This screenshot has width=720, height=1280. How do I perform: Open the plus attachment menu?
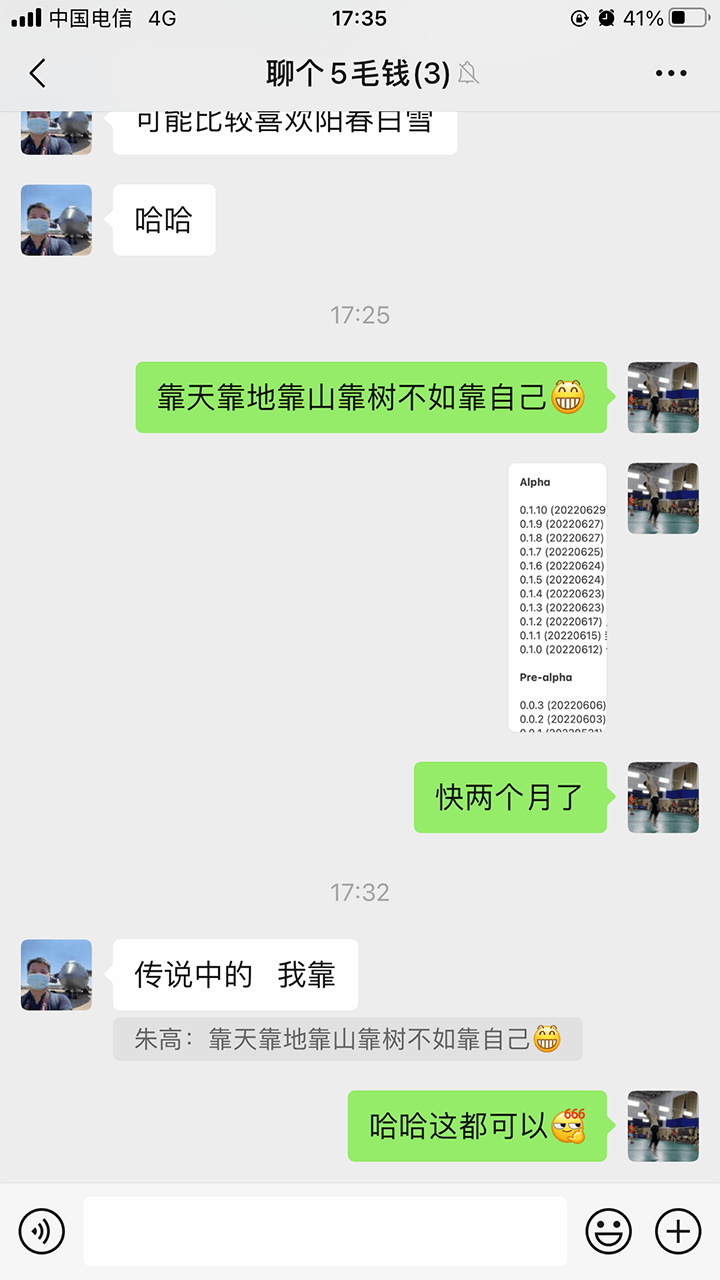tap(678, 1231)
